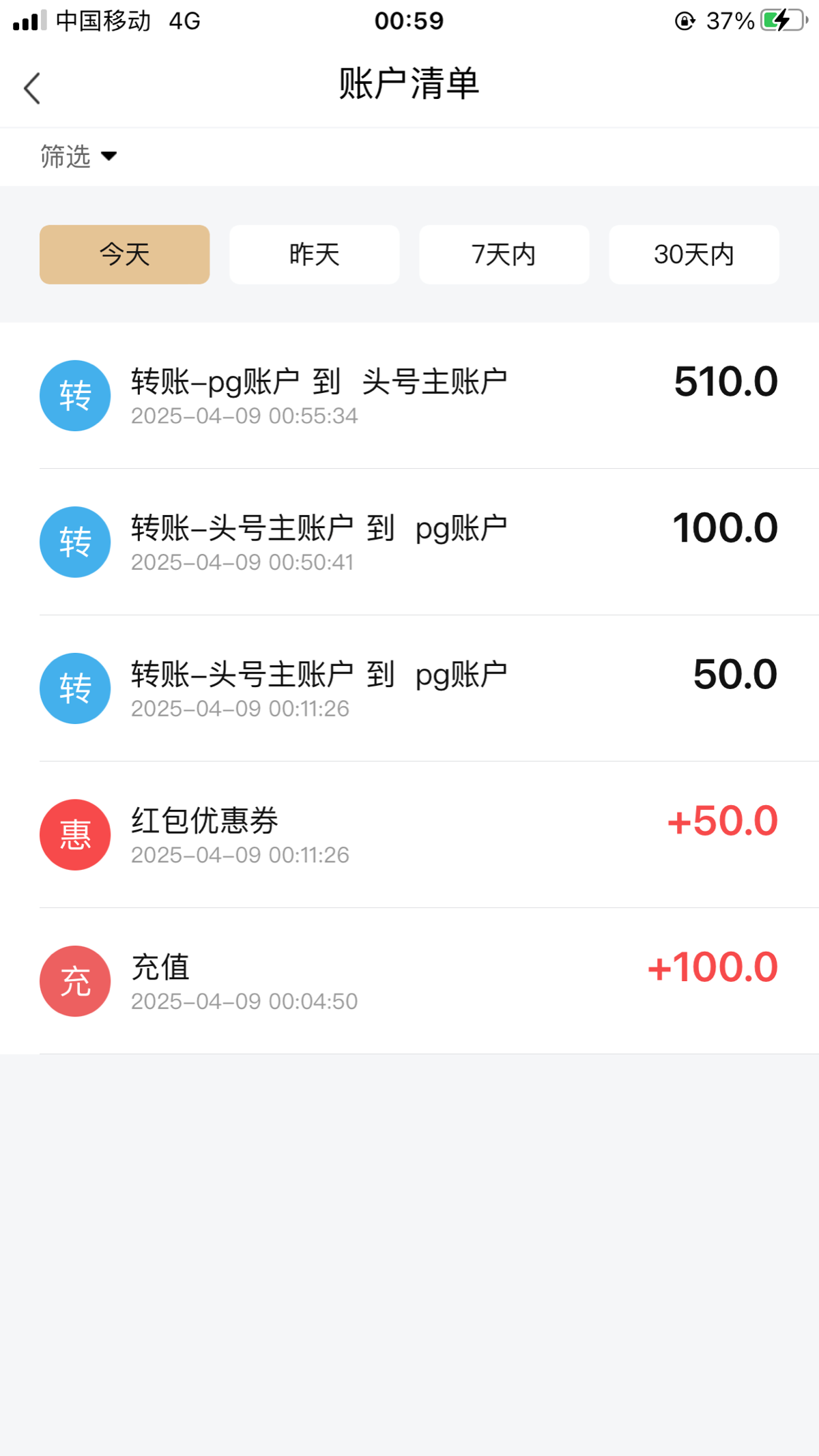
Task: Switch to the 30天内 filter
Action: (693, 254)
